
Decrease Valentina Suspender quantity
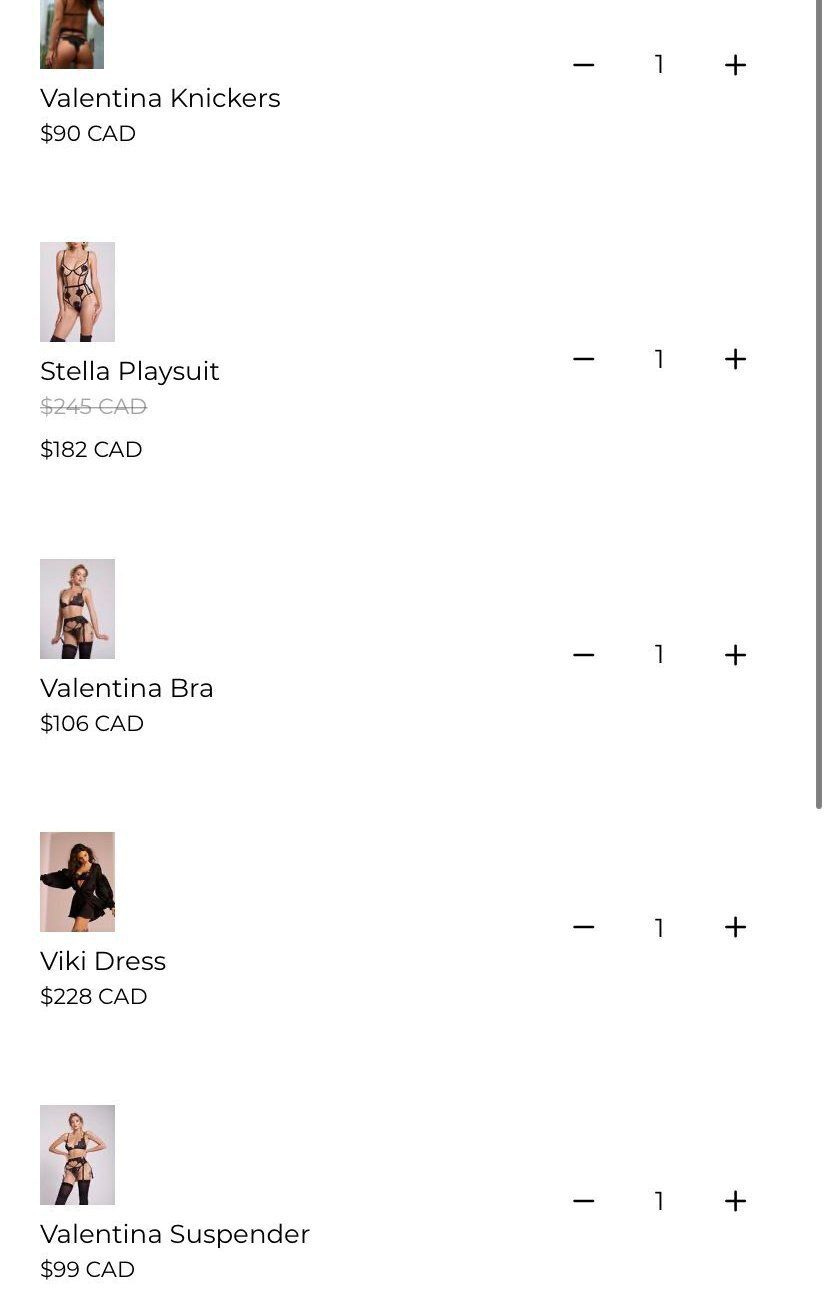pos(584,1201)
